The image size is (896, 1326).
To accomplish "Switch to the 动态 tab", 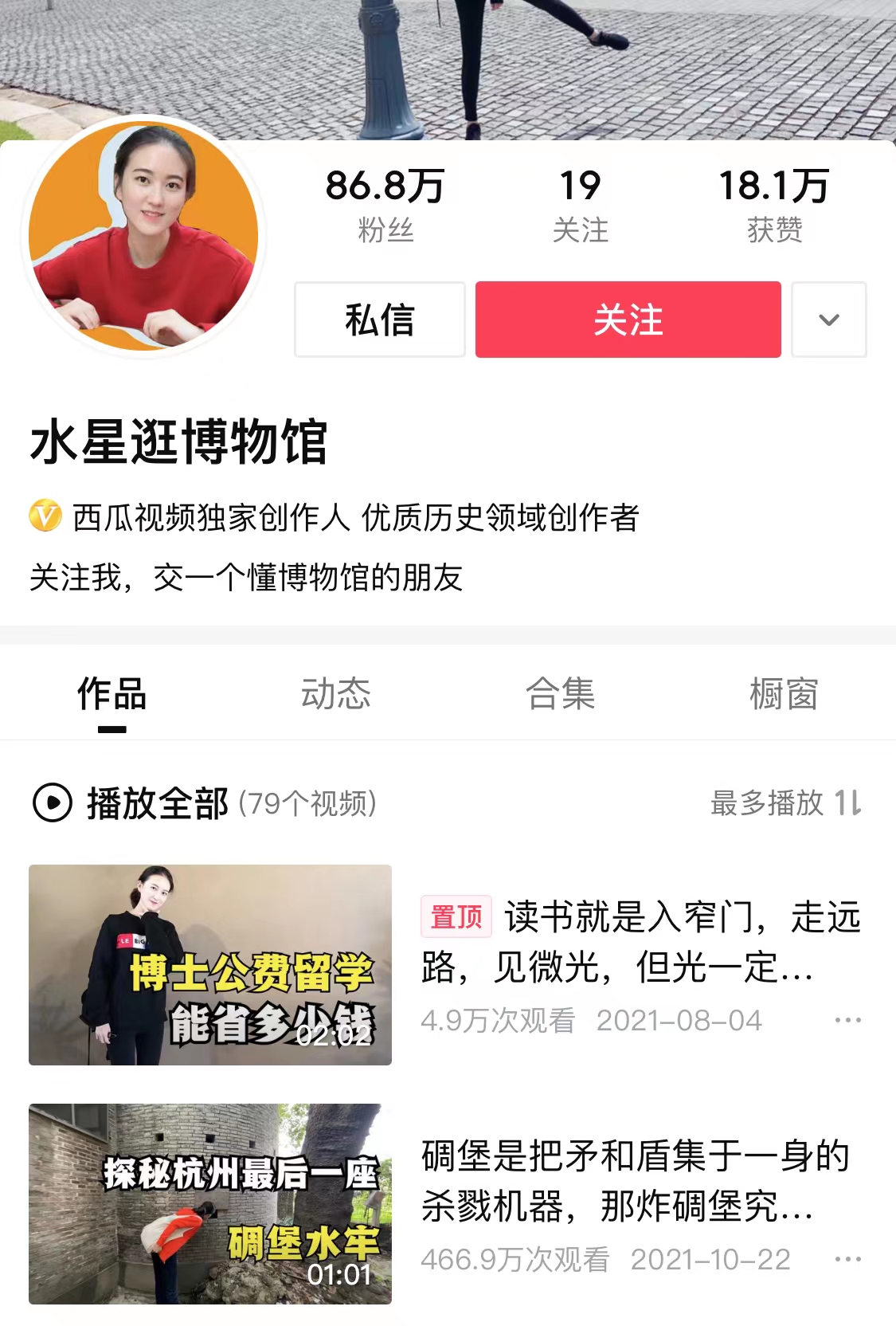I will 335,694.
